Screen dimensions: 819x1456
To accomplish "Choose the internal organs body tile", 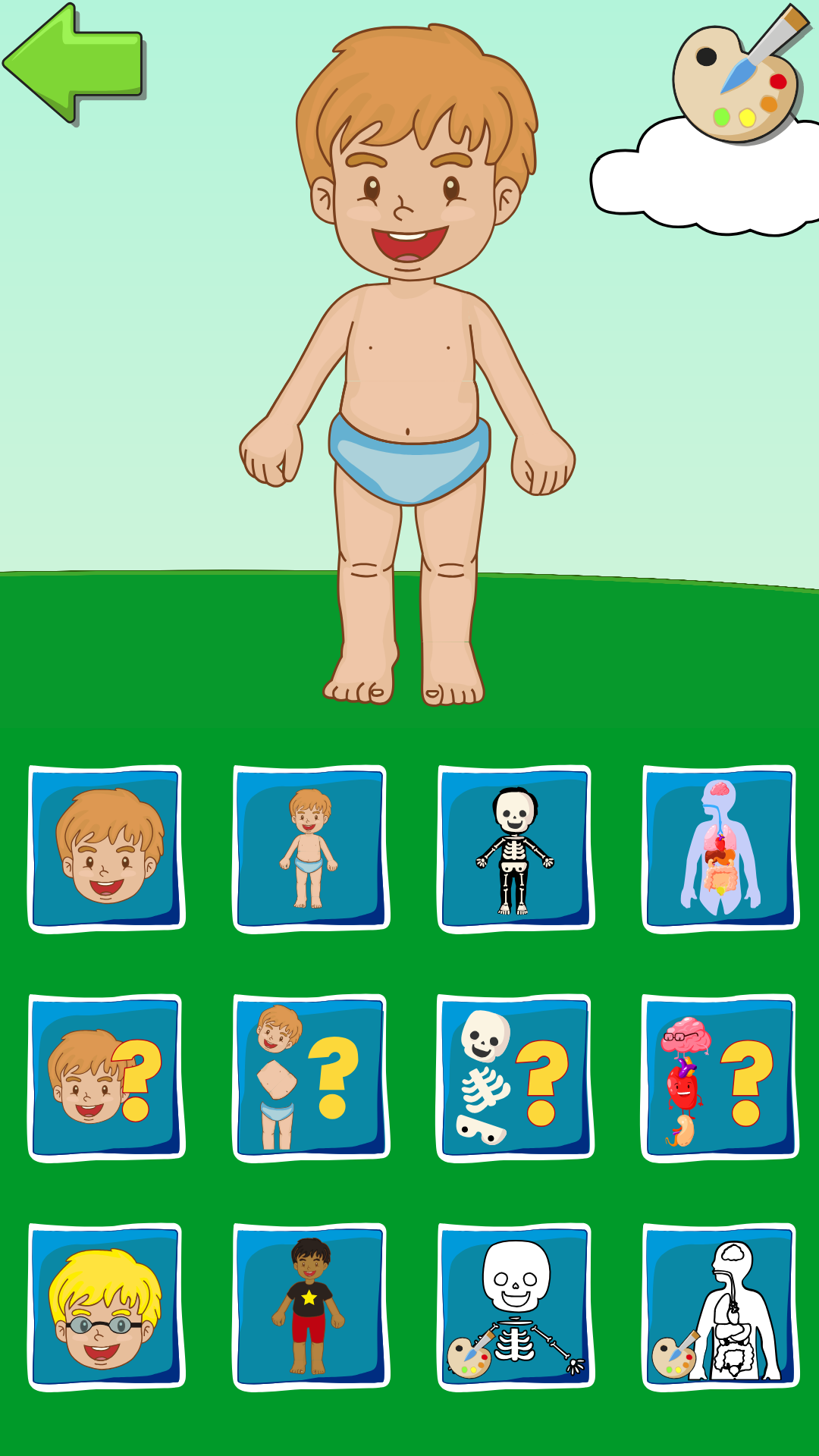I will [x=720, y=849].
